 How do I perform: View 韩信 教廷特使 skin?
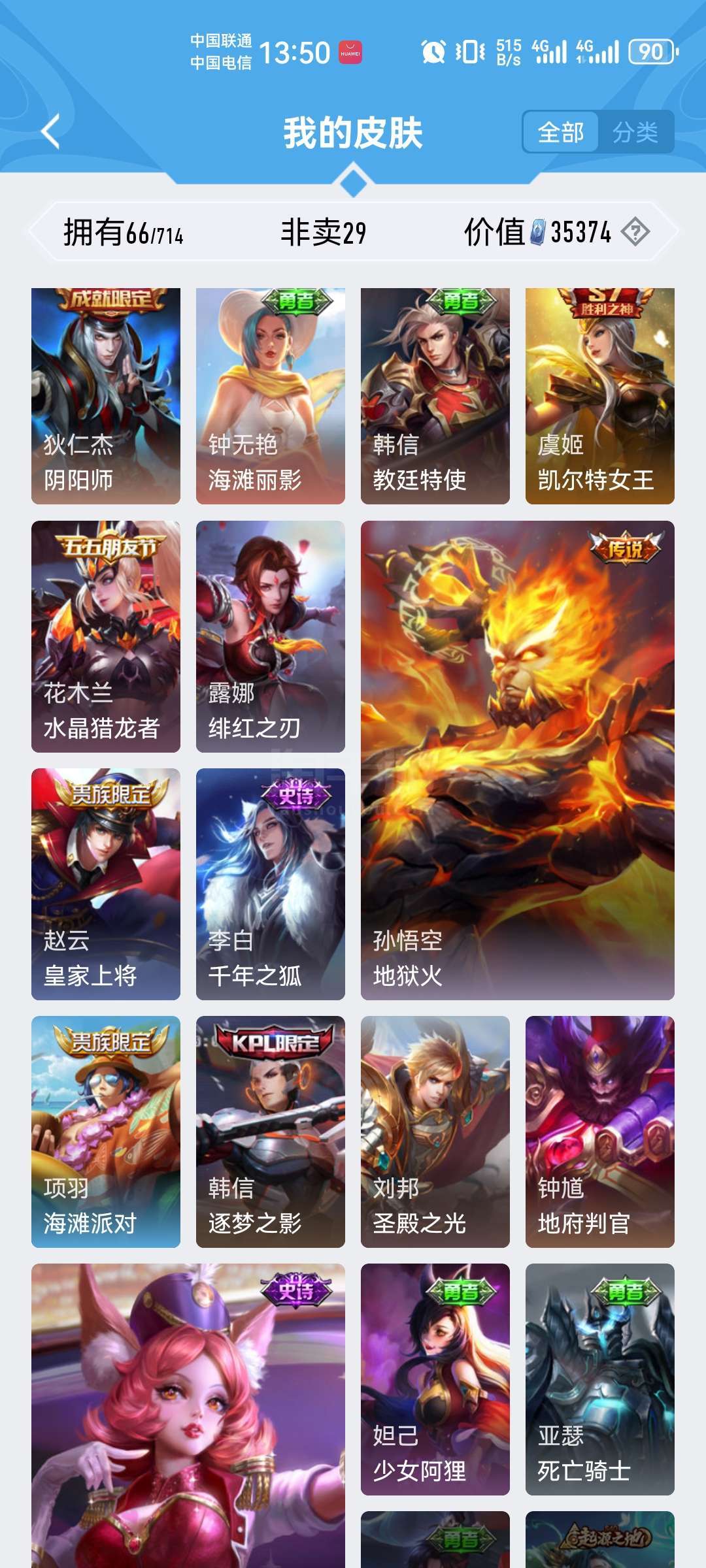[435, 396]
